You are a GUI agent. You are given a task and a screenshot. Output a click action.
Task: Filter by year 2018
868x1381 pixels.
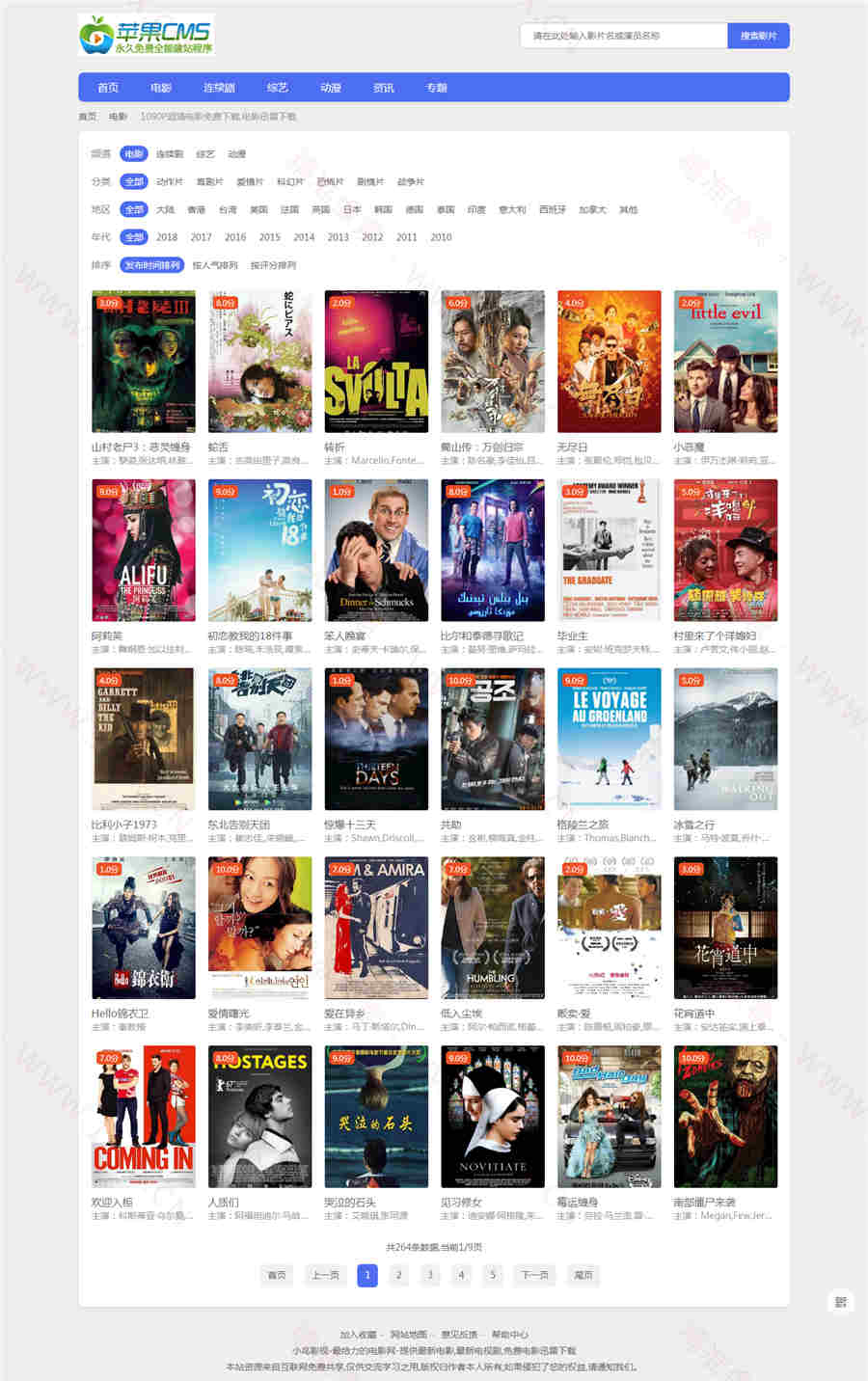pos(167,237)
